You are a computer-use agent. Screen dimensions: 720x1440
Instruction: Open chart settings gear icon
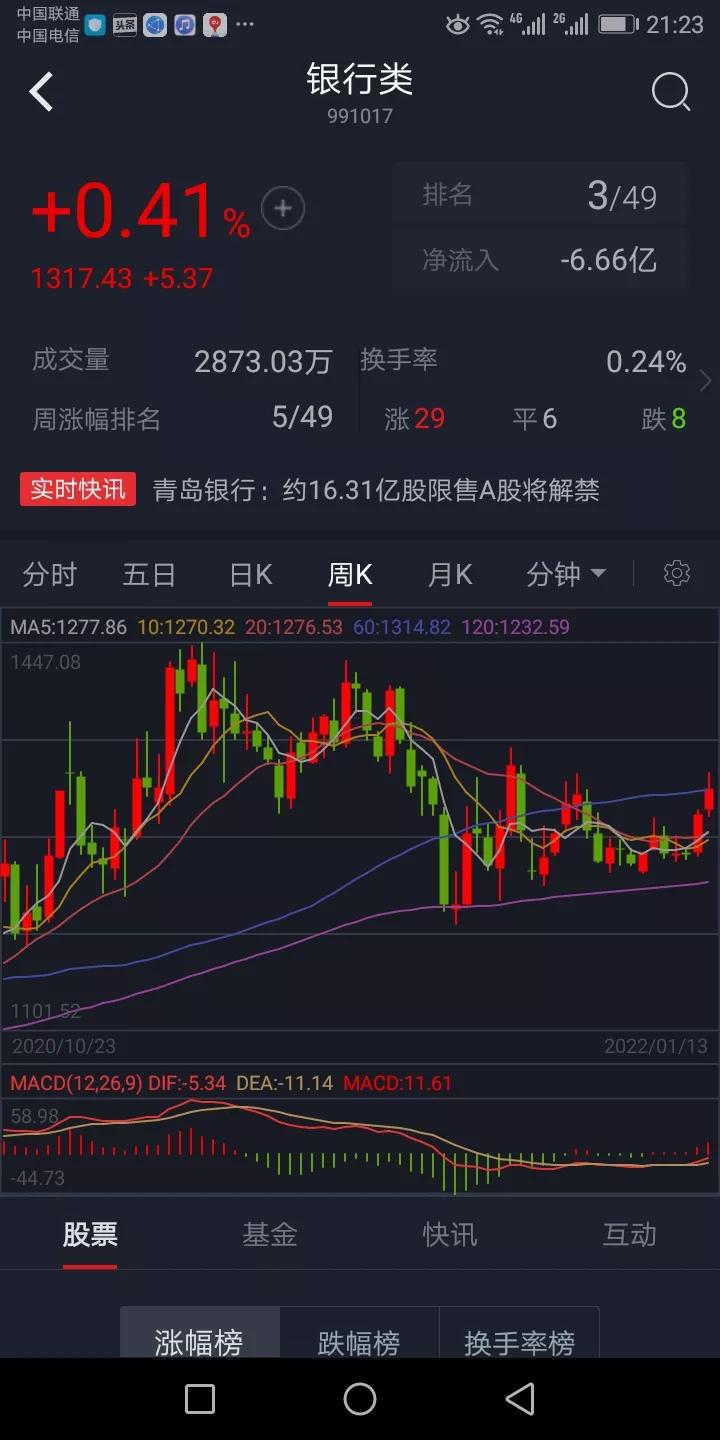coord(677,573)
